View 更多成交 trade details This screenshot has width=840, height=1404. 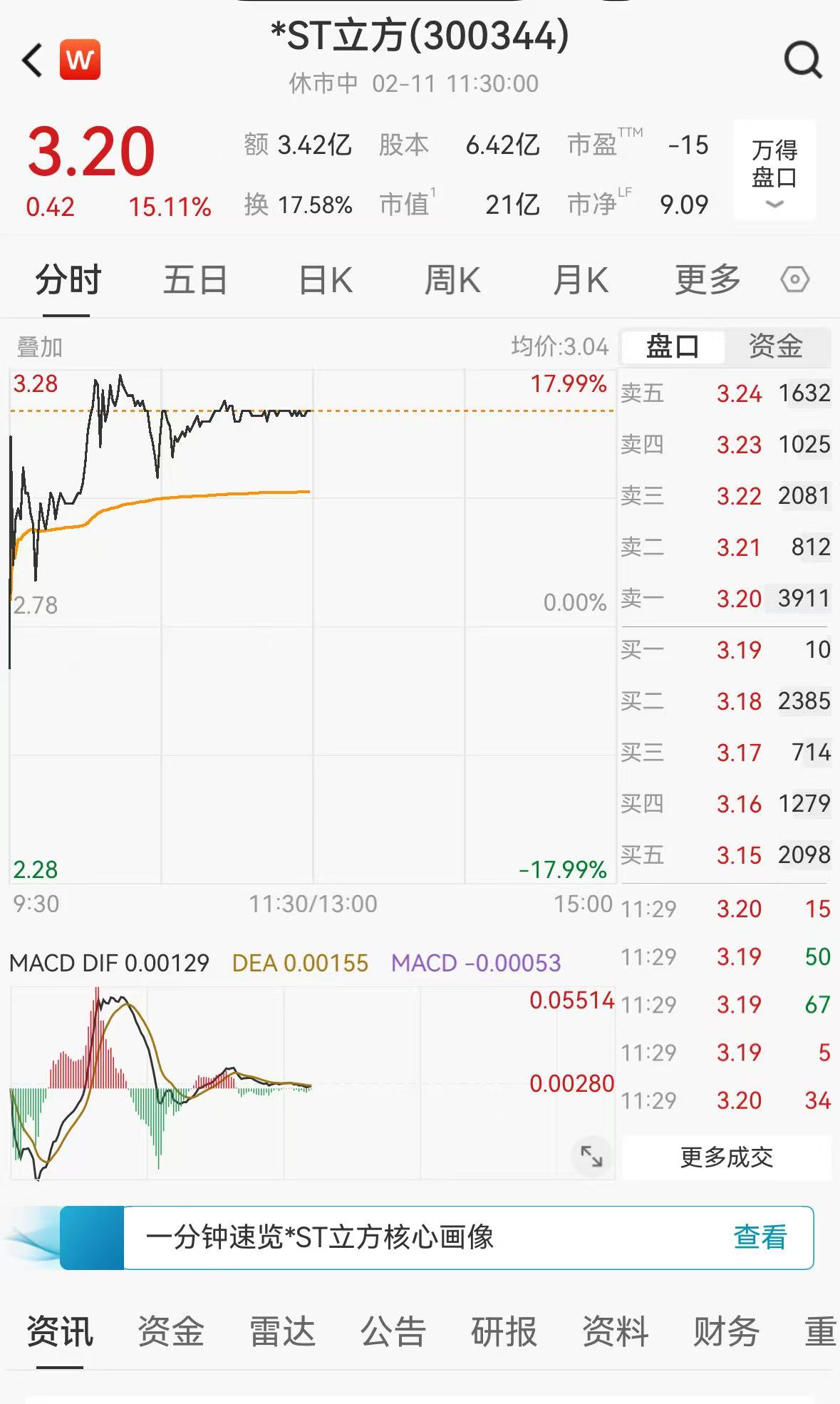click(727, 1157)
